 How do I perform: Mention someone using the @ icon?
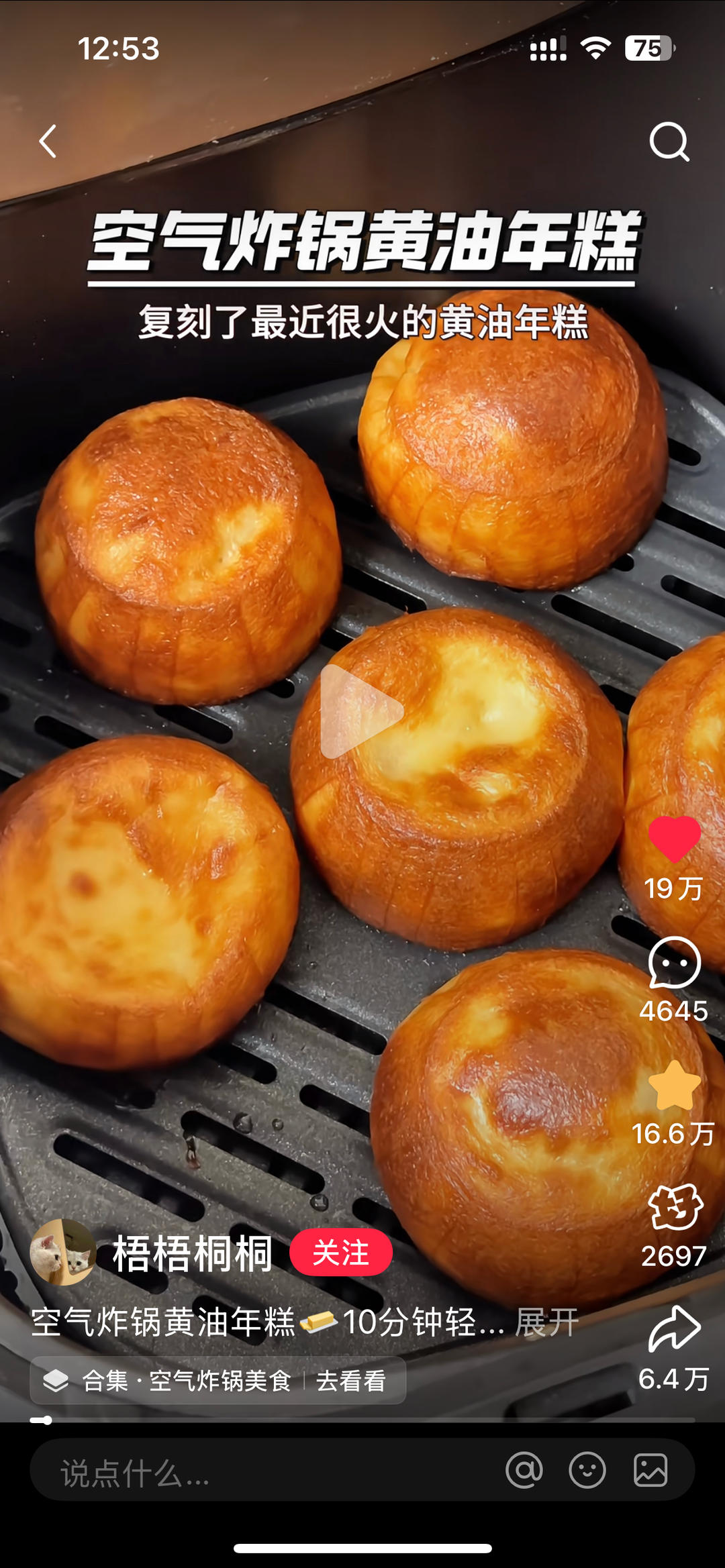(524, 1471)
